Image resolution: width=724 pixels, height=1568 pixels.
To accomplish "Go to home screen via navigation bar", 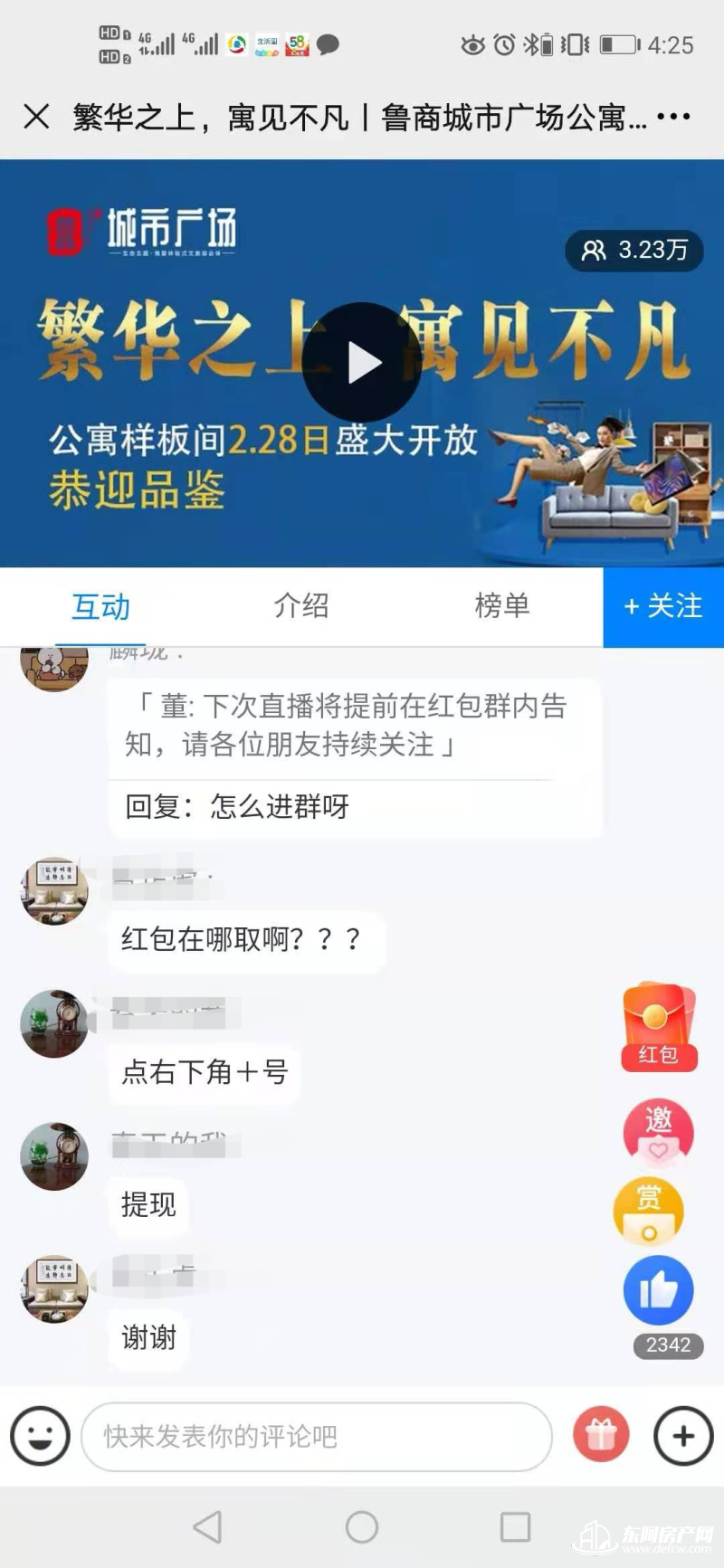I will [x=362, y=1527].
